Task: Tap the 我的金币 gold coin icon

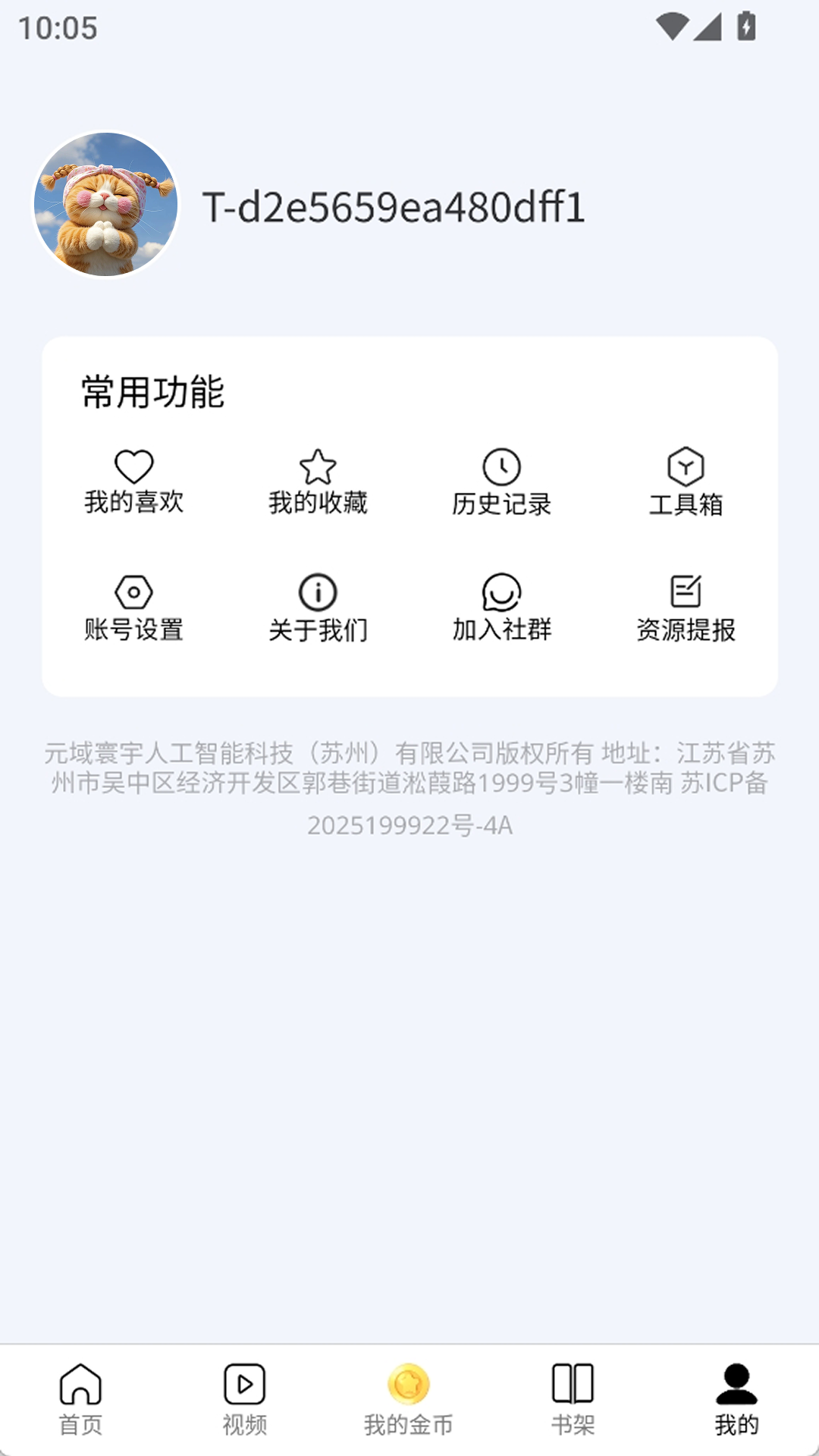Action: coord(409,1387)
